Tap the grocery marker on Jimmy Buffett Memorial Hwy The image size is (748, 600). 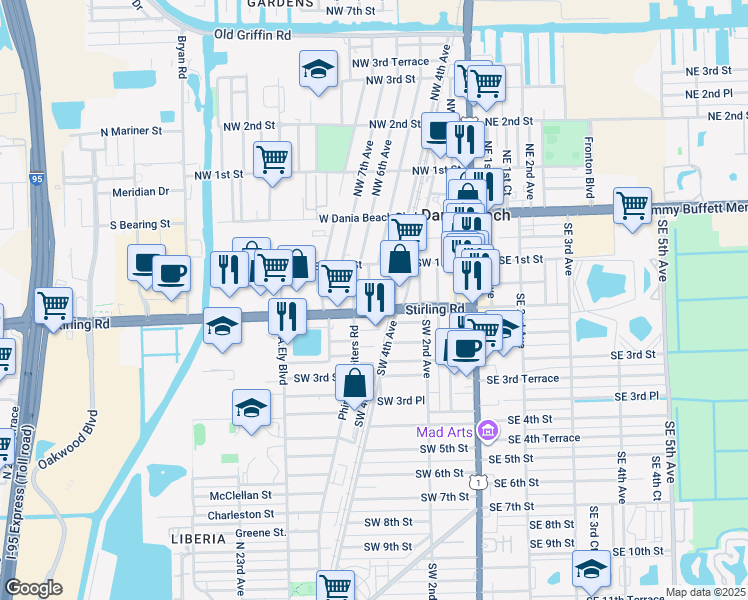632,206
